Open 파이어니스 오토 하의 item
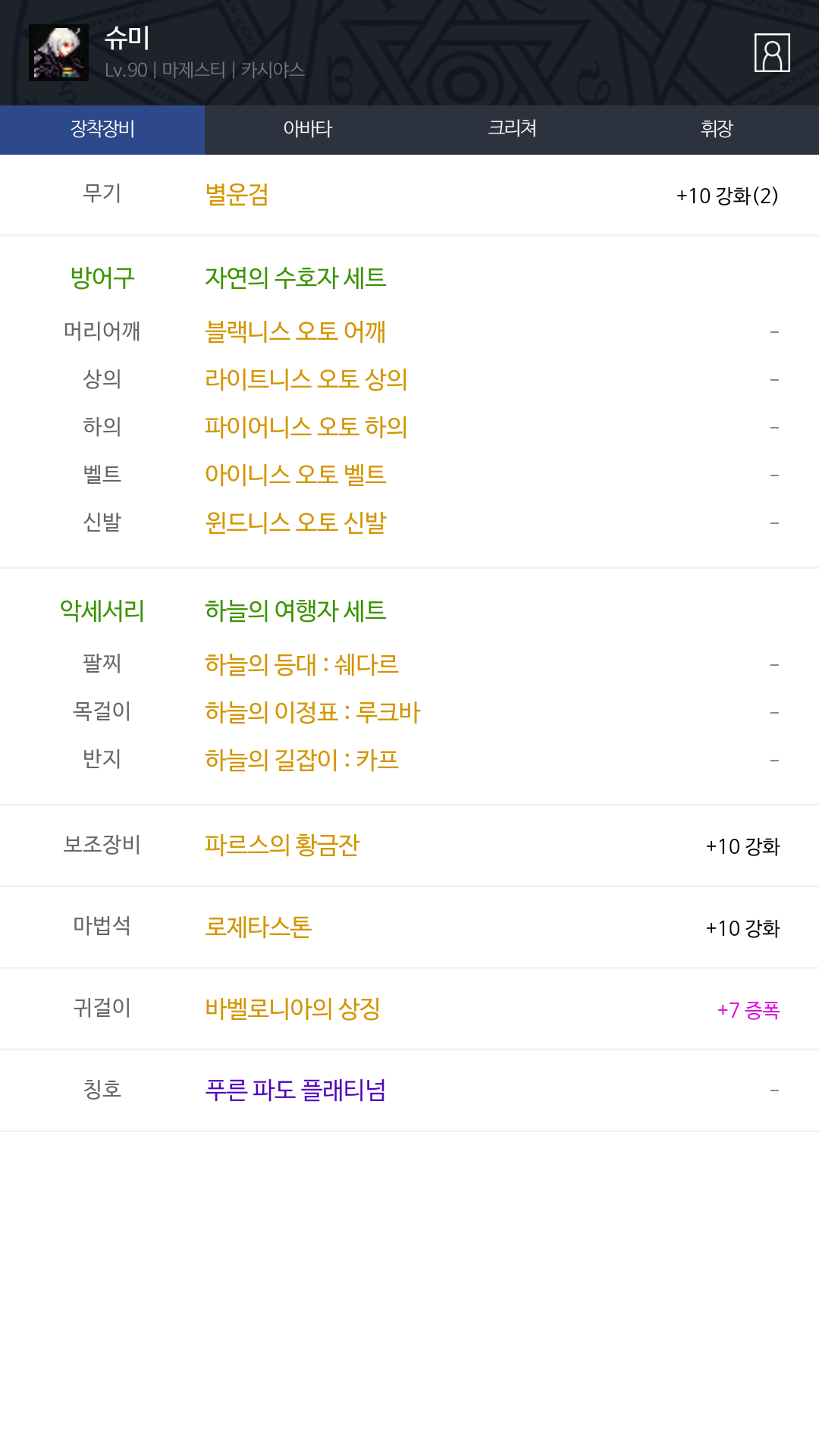The width and height of the screenshot is (819, 1456). point(306,427)
